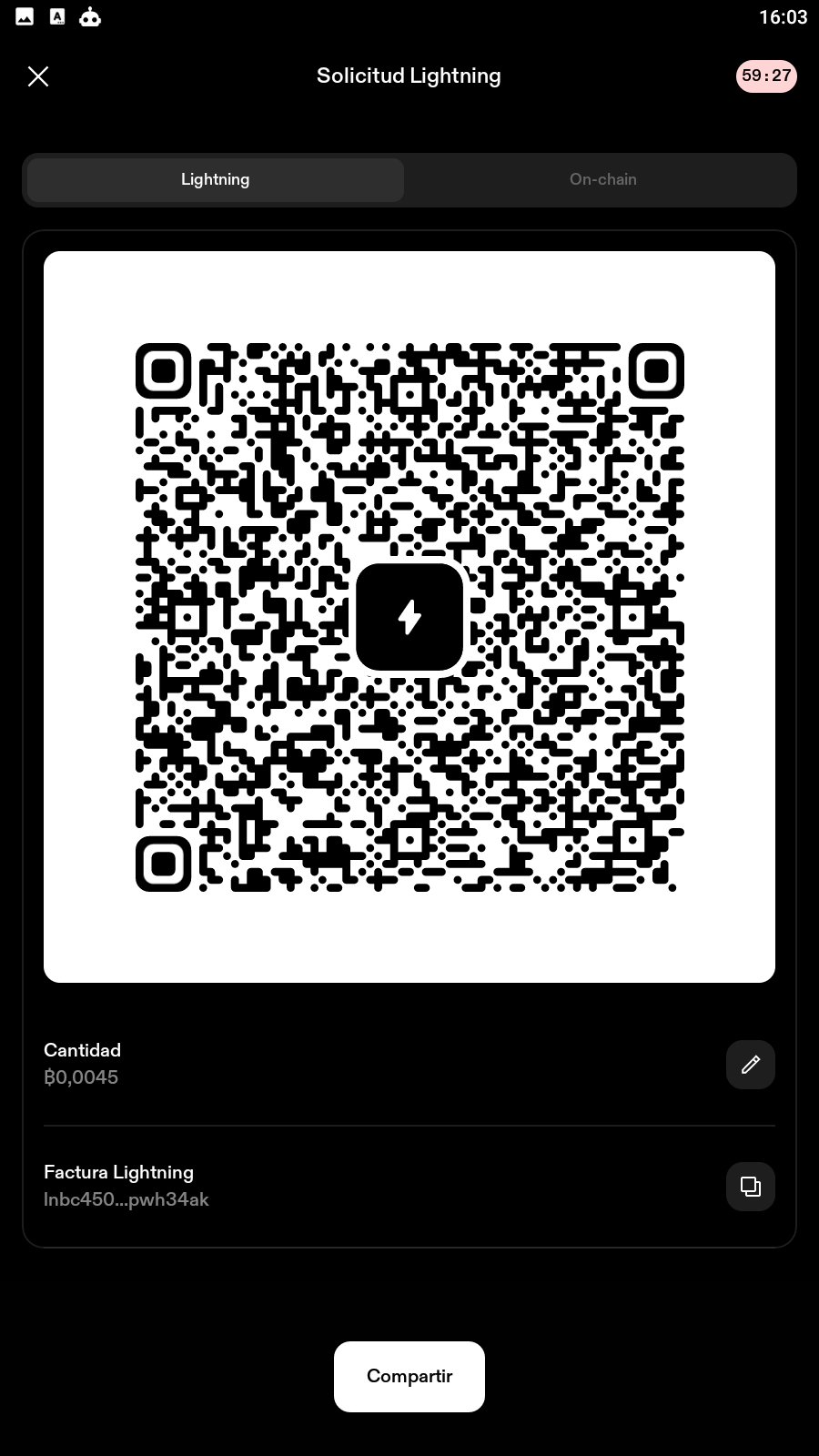This screenshot has width=819, height=1456.
Task: Copy the Factura Lightning invoice
Action: click(751, 1187)
